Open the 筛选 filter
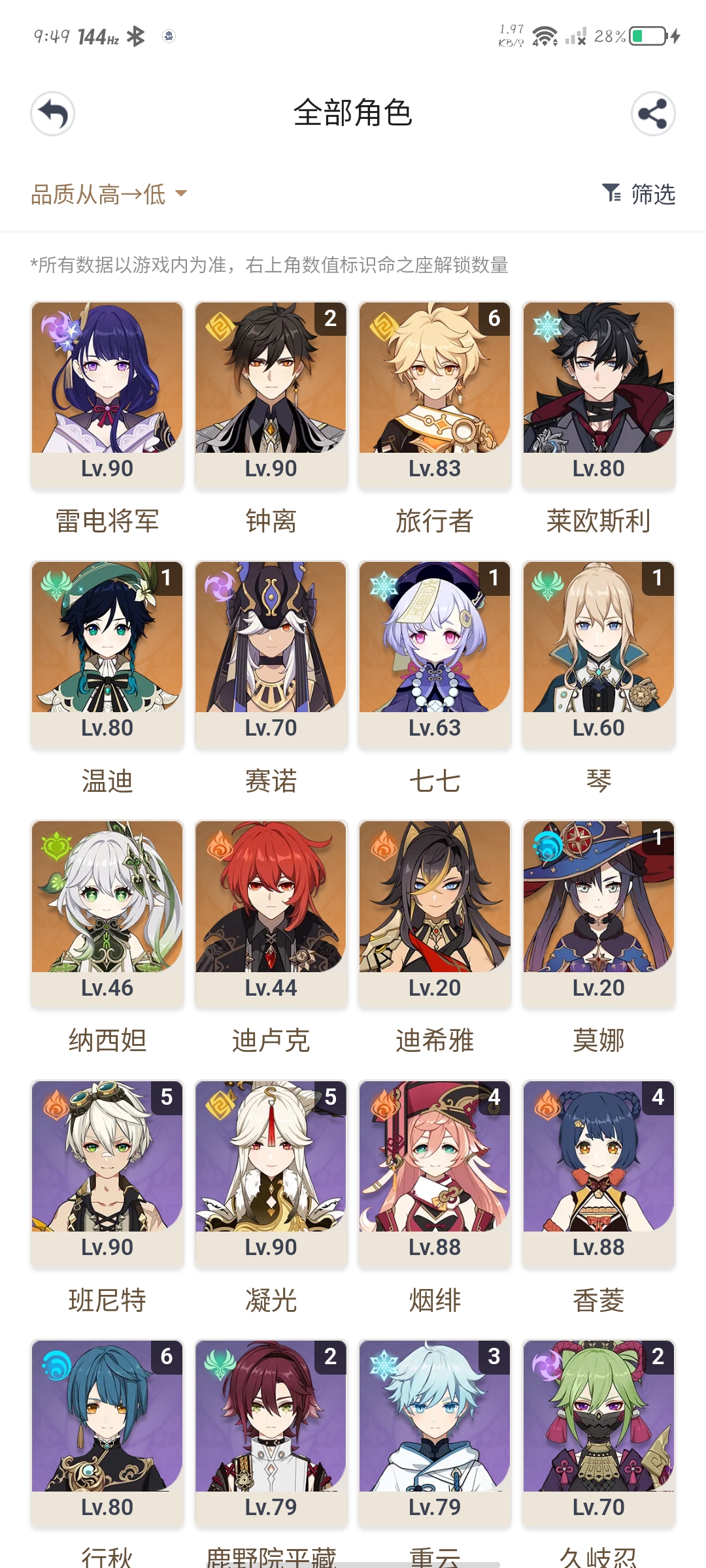The height and width of the screenshot is (1568, 706). pos(639,194)
